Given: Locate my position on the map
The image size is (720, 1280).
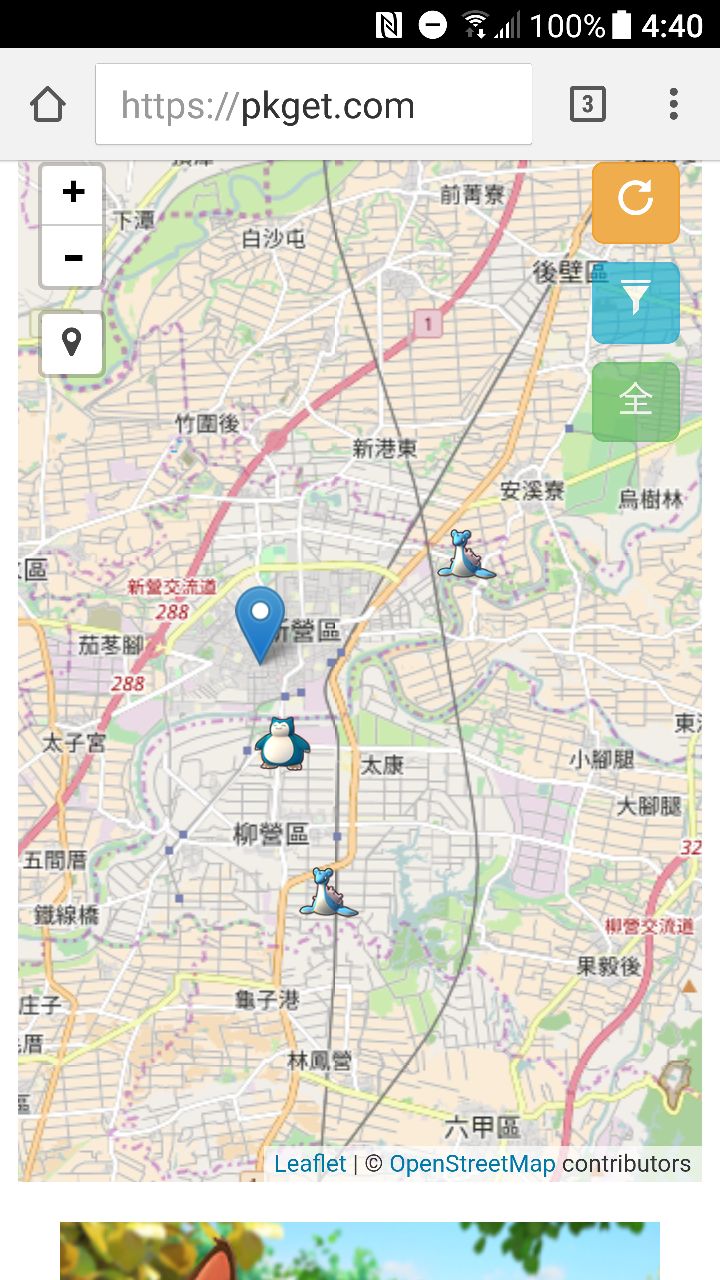Looking at the screenshot, I should click(72, 343).
